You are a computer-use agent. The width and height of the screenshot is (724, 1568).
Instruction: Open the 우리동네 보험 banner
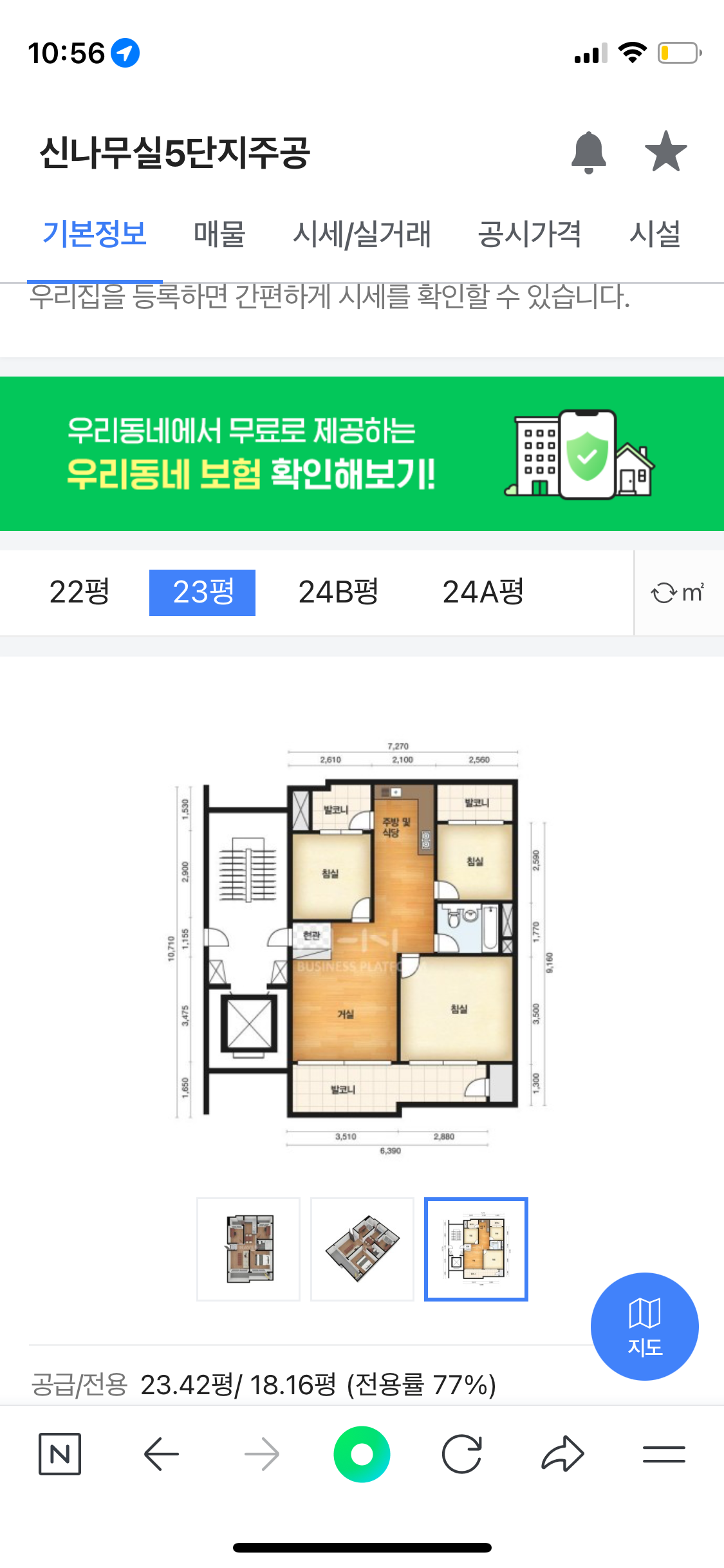pyautogui.click(x=362, y=454)
